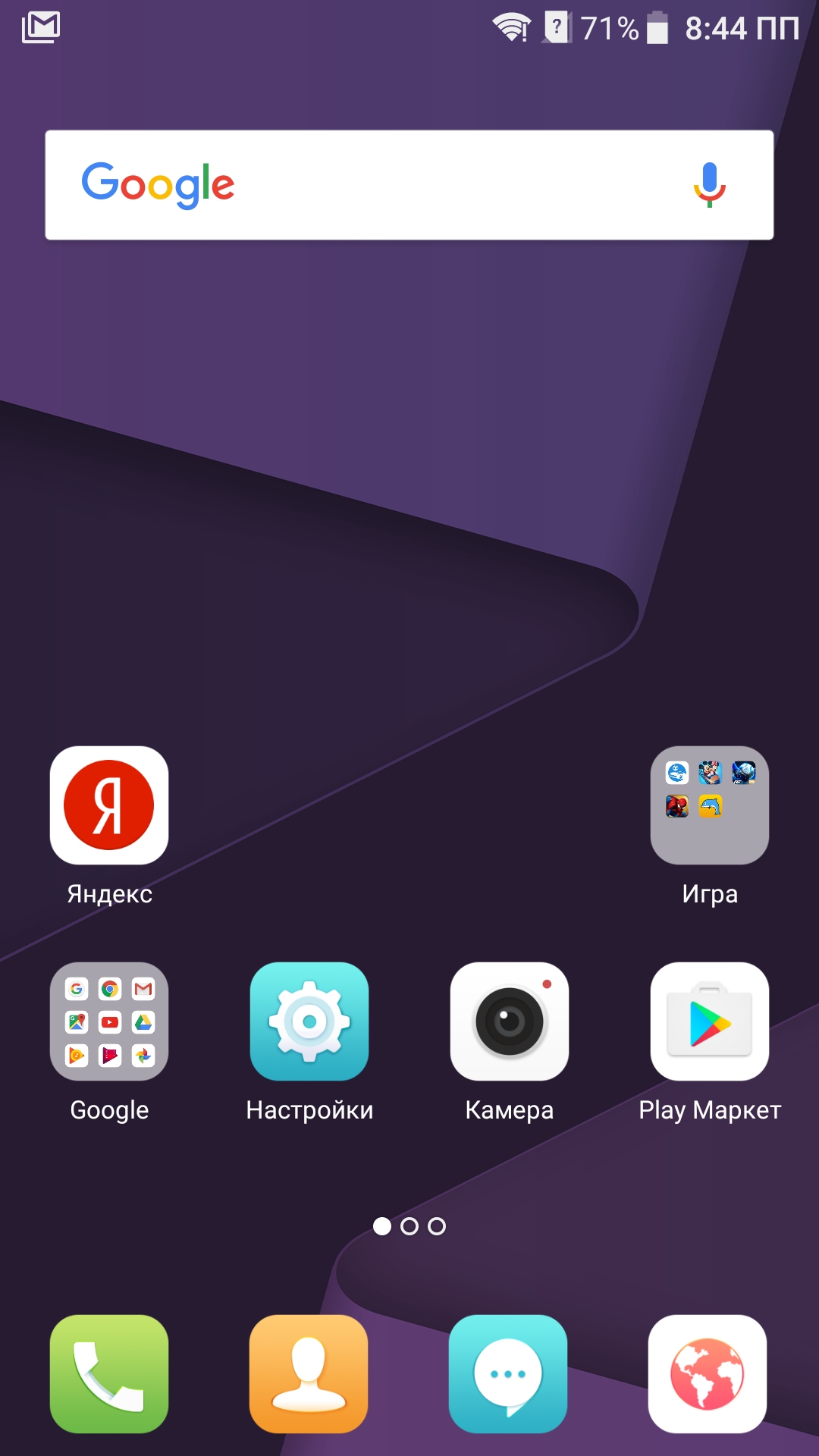Launch Play Маркет
Screen dimensions: 819x1456
click(710, 1021)
